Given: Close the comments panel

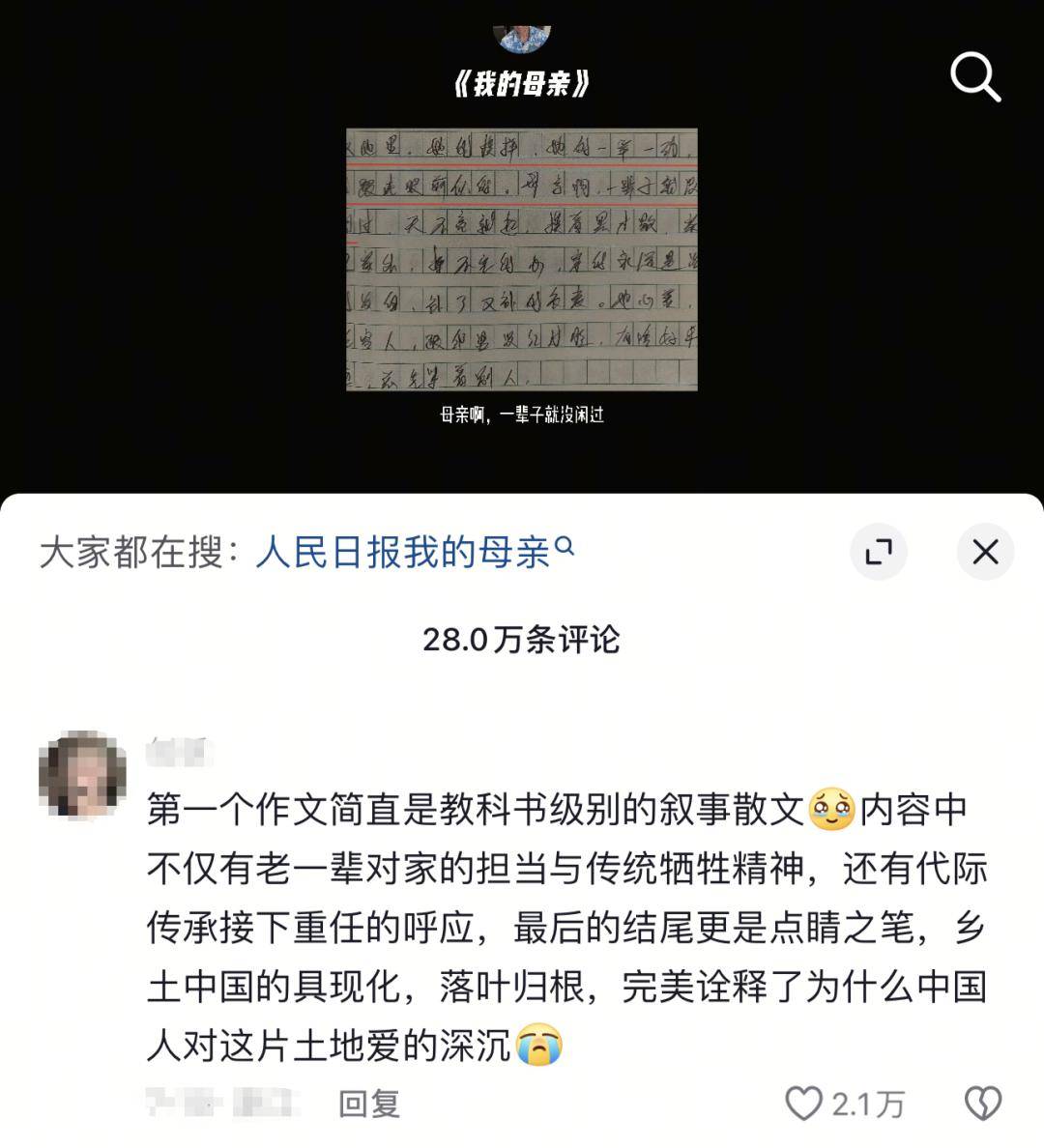Looking at the screenshot, I should point(984,552).
